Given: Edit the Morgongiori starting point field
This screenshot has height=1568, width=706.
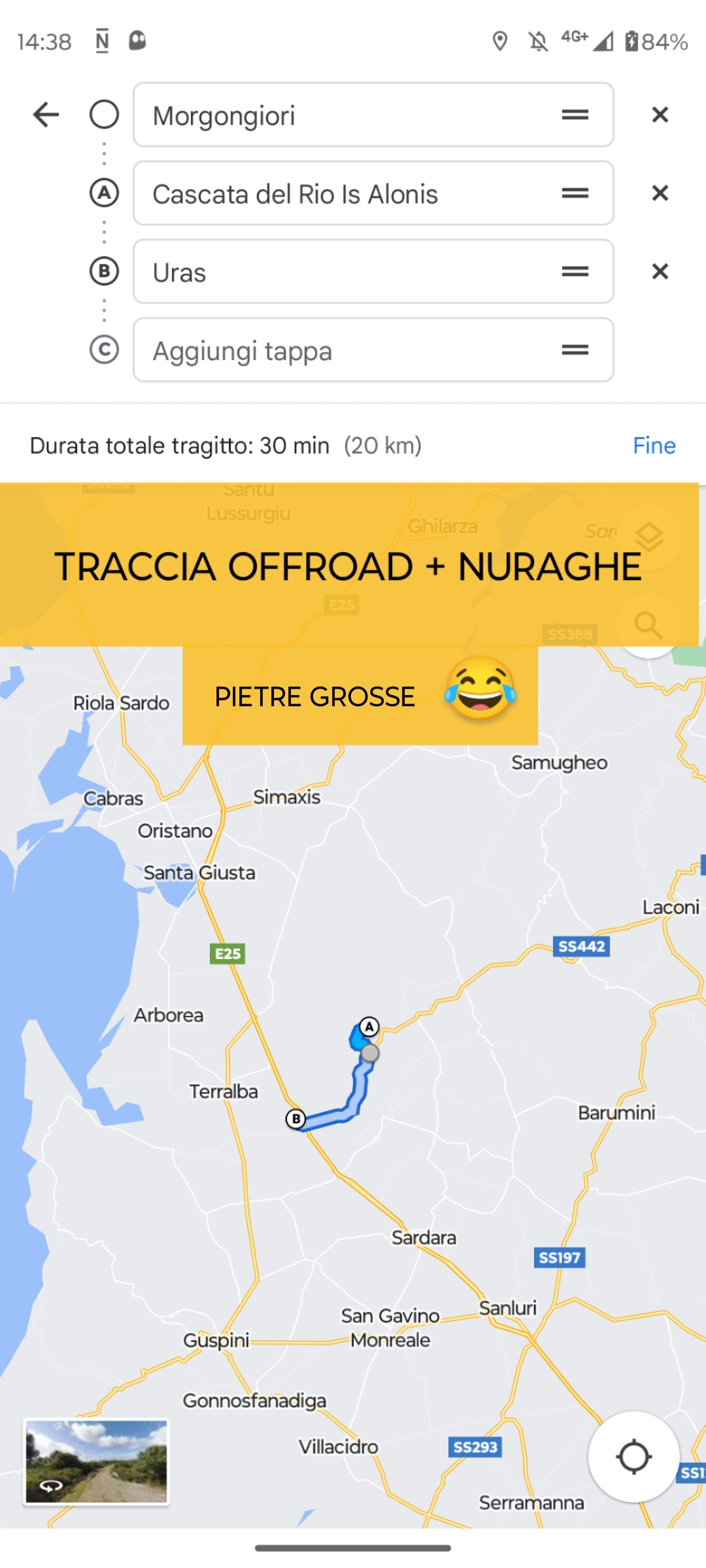Looking at the screenshot, I should coord(373,115).
